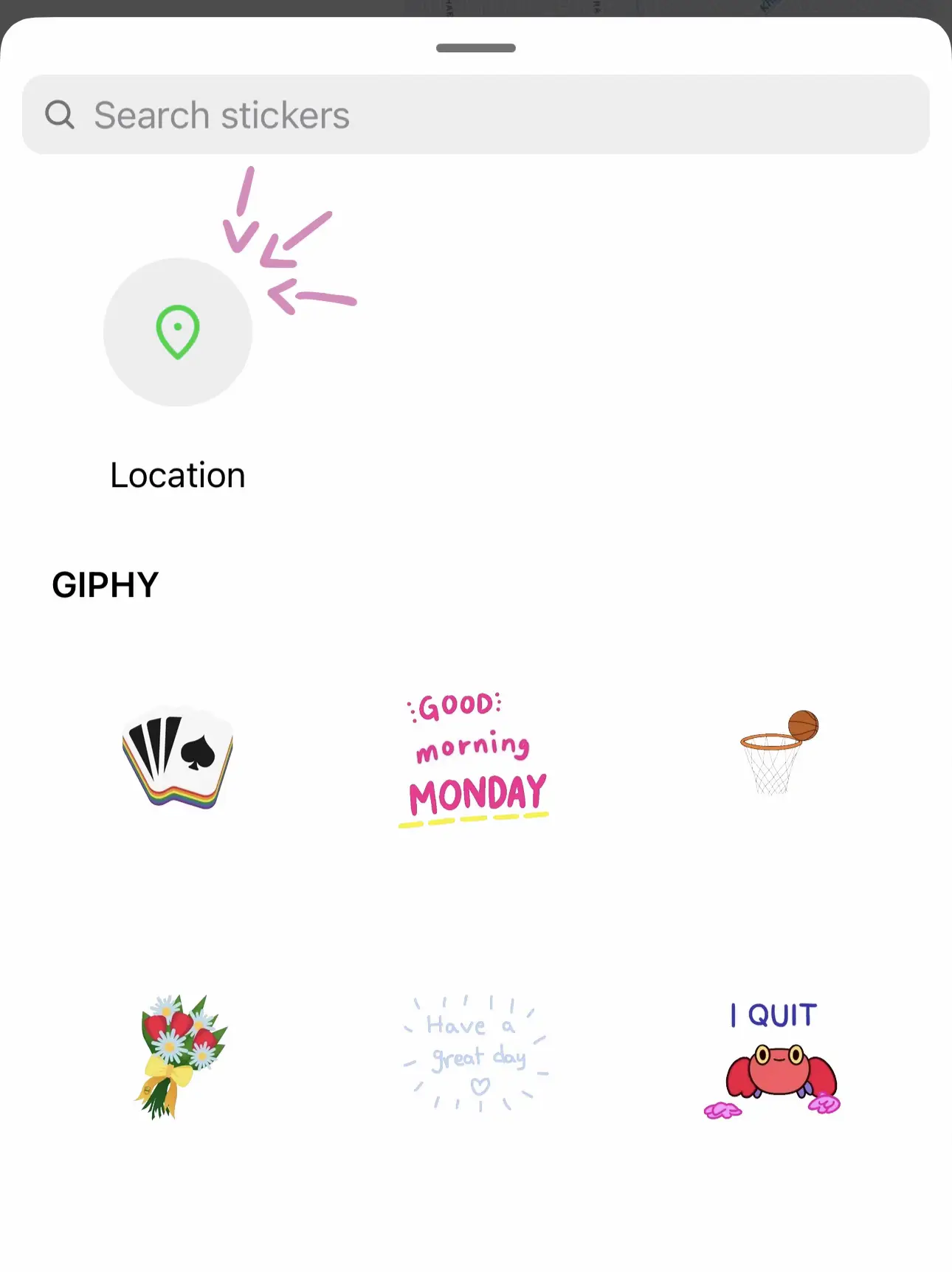Screen dimensions: 952x1272
Task: Tap the MONDAY text with yellow underline
Action: coord(476,795)
